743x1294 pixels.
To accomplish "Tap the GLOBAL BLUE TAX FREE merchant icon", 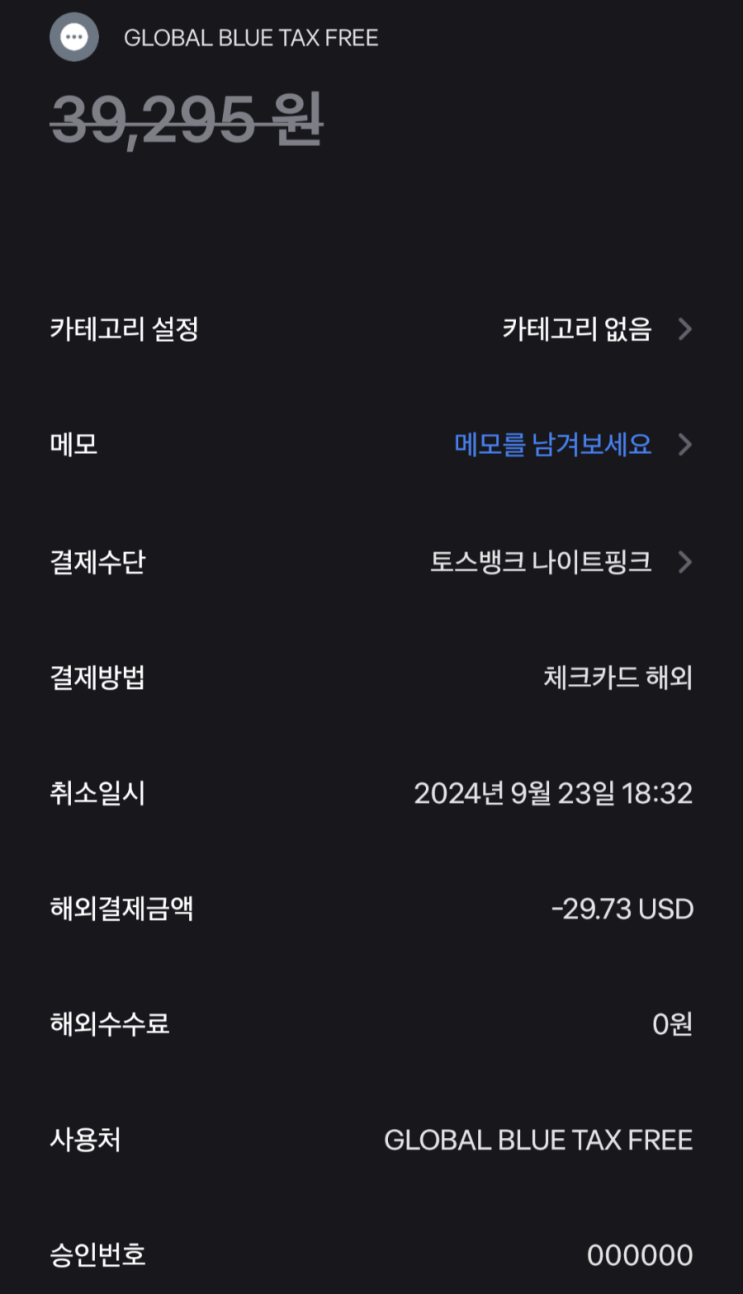I will pyautogui.click(x=74, y=38).
